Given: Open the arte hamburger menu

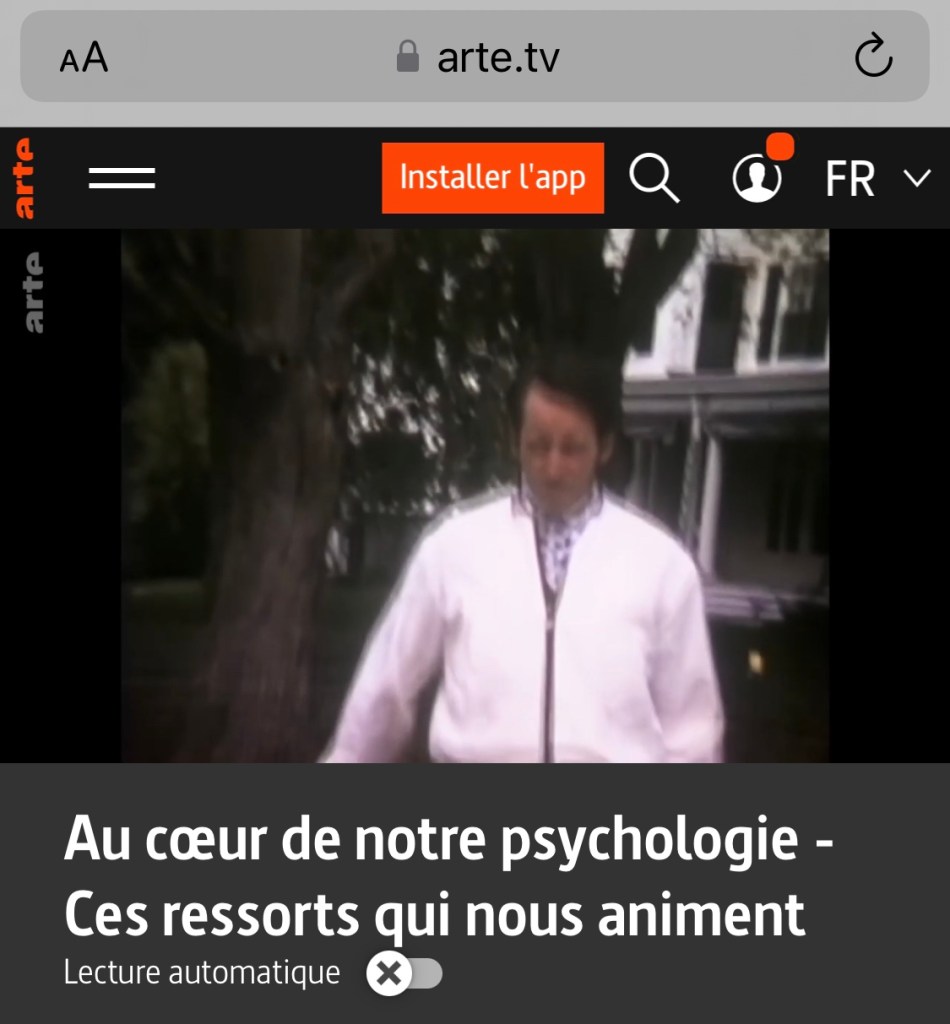Looking at the screenshot, I should [x=122, y=179].
